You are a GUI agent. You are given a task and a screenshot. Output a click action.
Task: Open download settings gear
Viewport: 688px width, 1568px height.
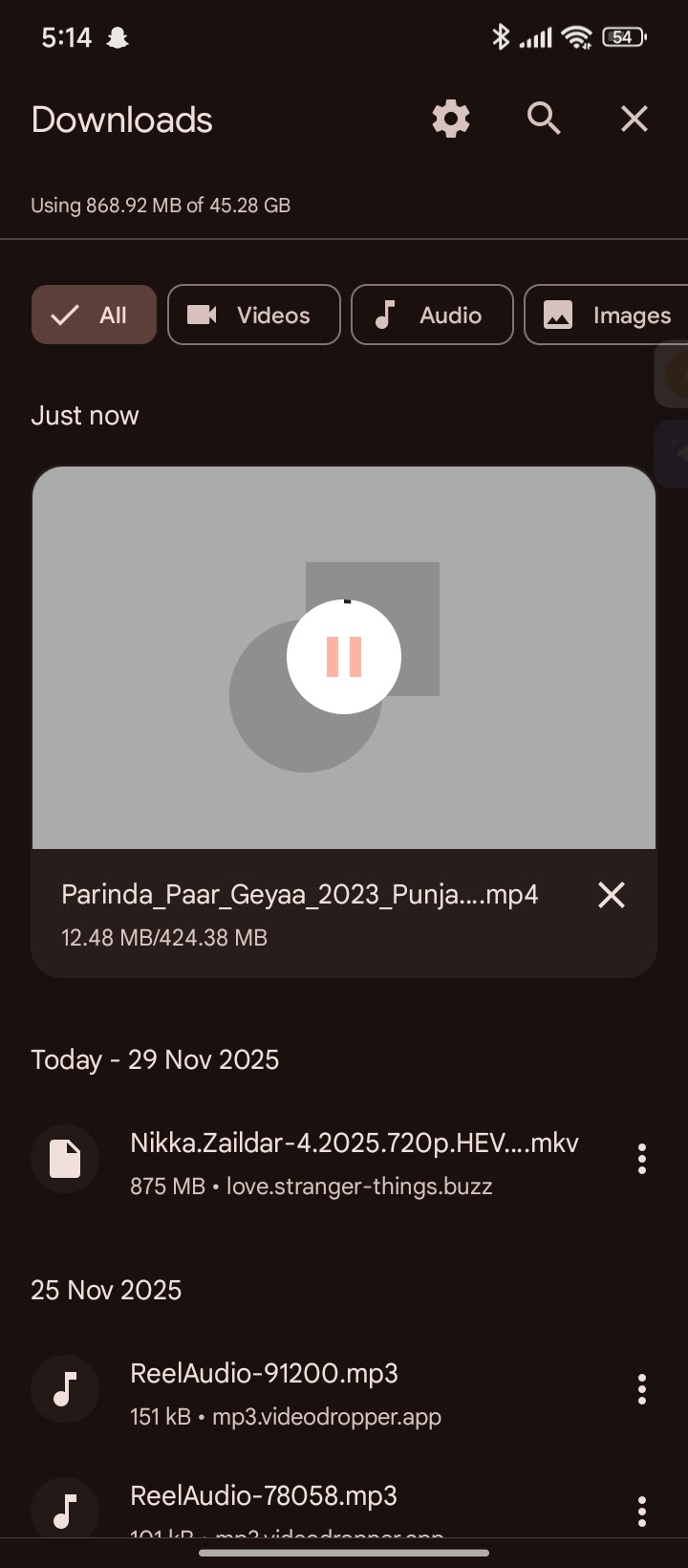tap(451, 120)
